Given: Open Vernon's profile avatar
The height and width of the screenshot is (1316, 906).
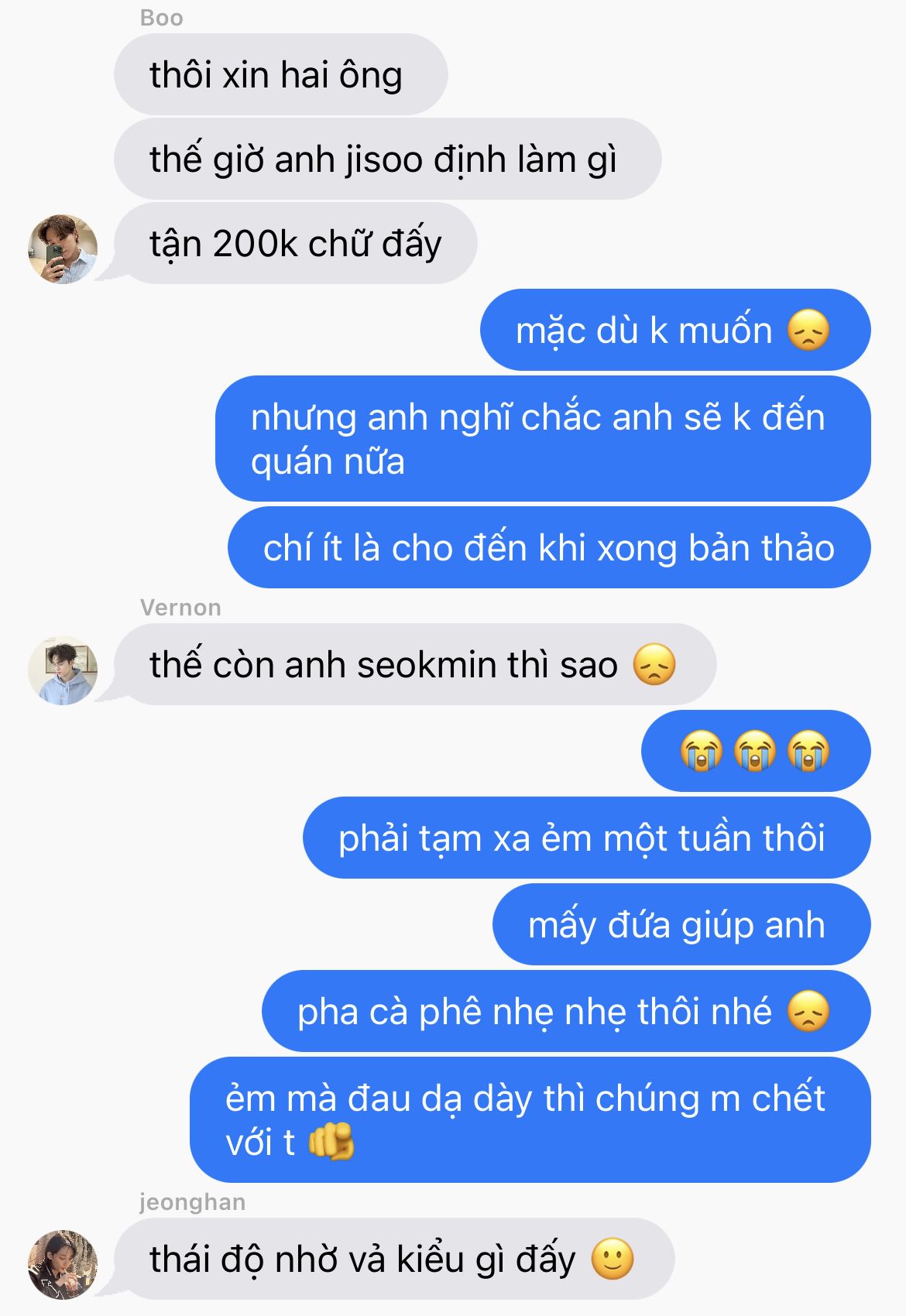Looking at the screenshot, I should pos(63,670).
